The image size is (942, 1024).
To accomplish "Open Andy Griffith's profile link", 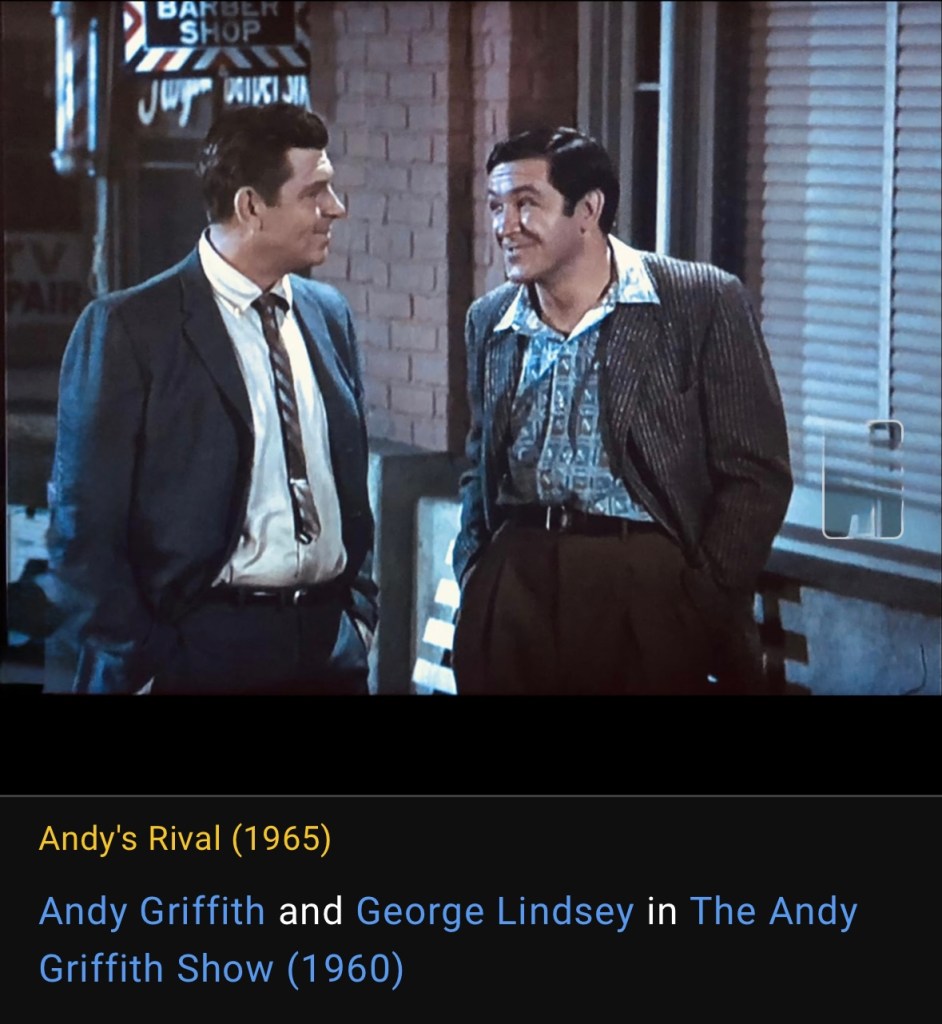I will 152,912.
